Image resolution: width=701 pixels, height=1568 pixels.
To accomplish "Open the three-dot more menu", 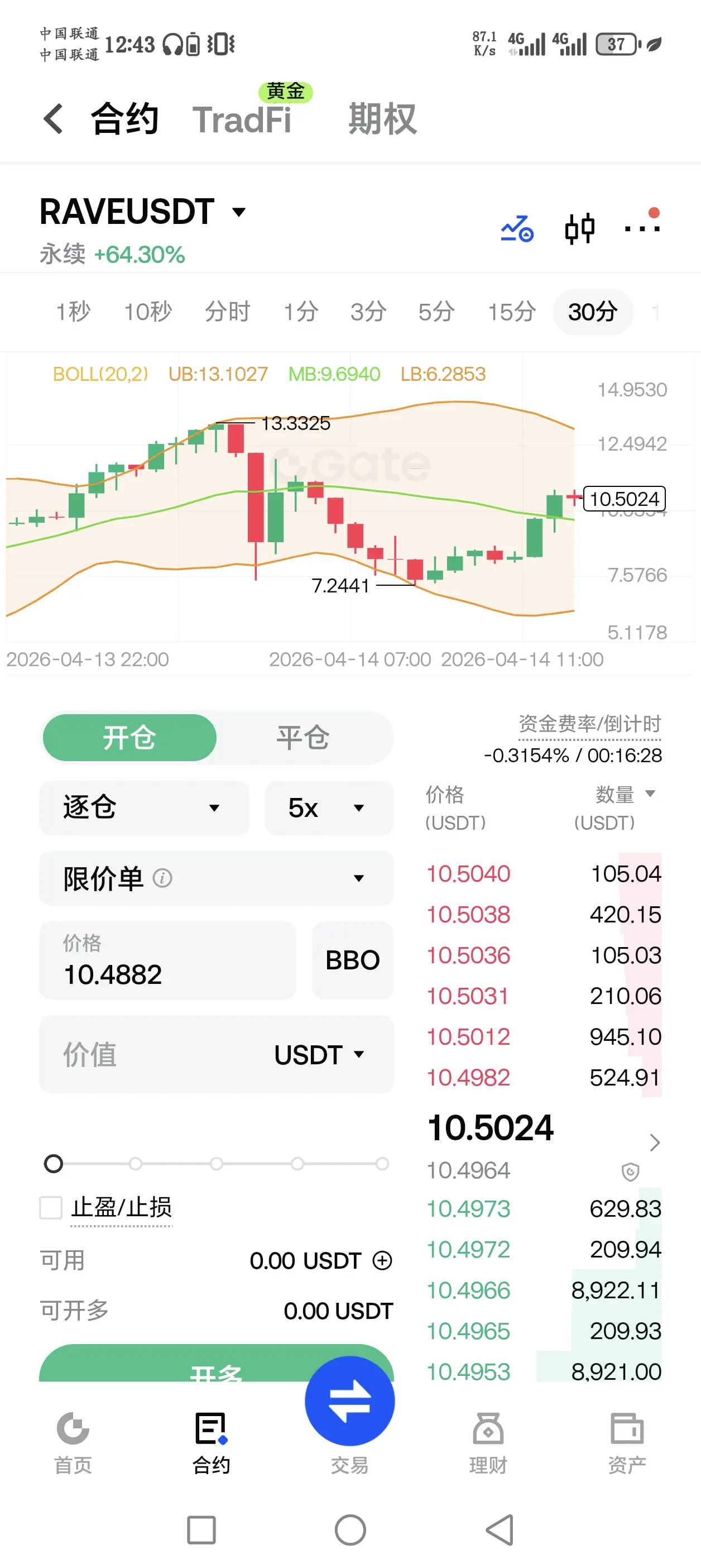I will (x=642, y=229).
